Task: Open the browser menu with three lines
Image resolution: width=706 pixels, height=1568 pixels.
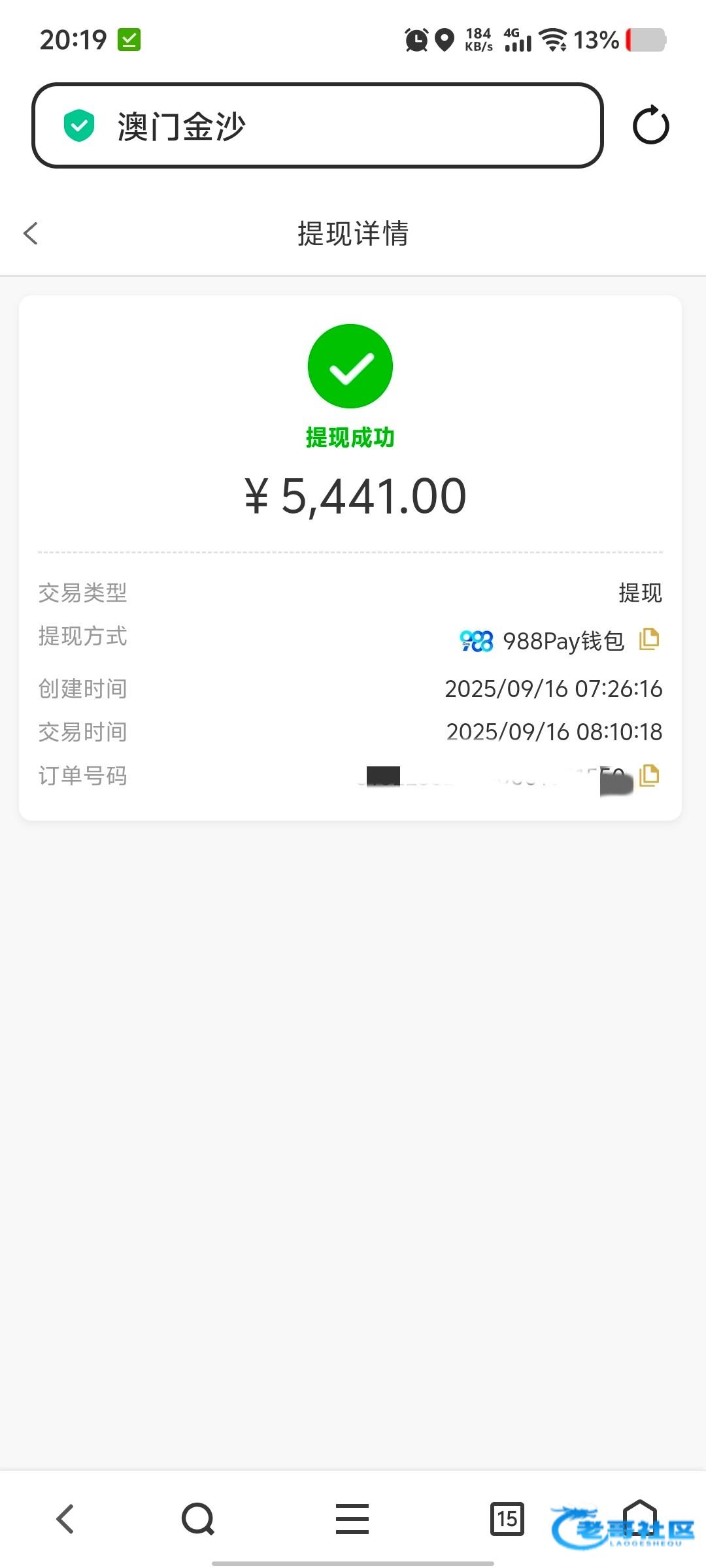Action: (x=352, y=1519)
